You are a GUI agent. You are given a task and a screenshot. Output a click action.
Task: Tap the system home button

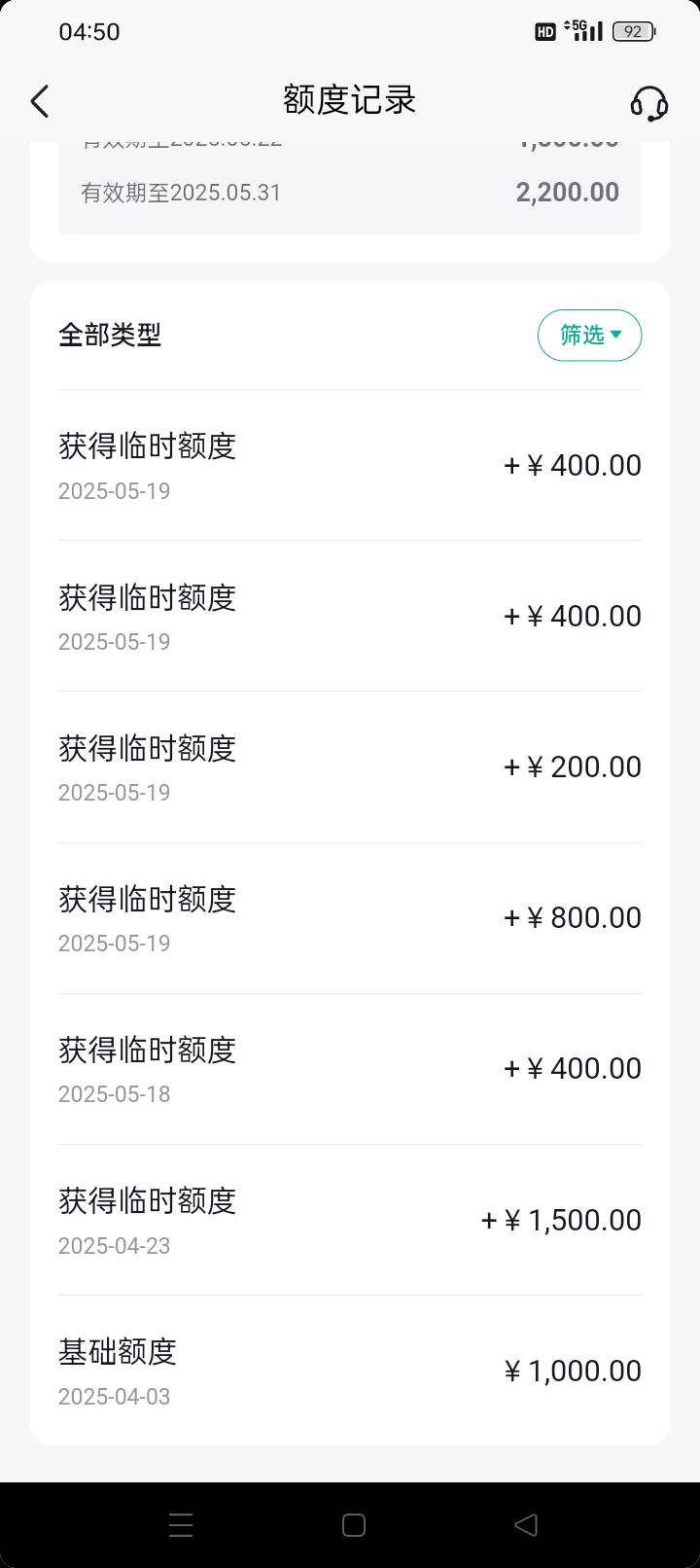point(354,1525)
